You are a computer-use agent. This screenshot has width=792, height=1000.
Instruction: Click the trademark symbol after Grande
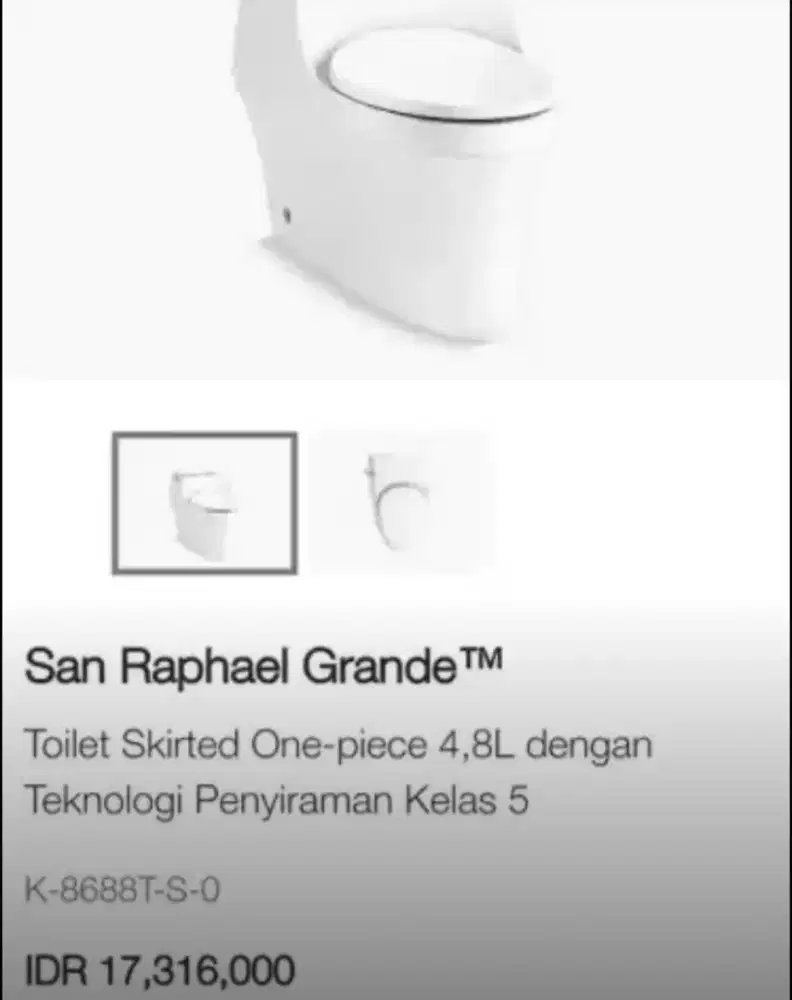(x=484, y=658)
